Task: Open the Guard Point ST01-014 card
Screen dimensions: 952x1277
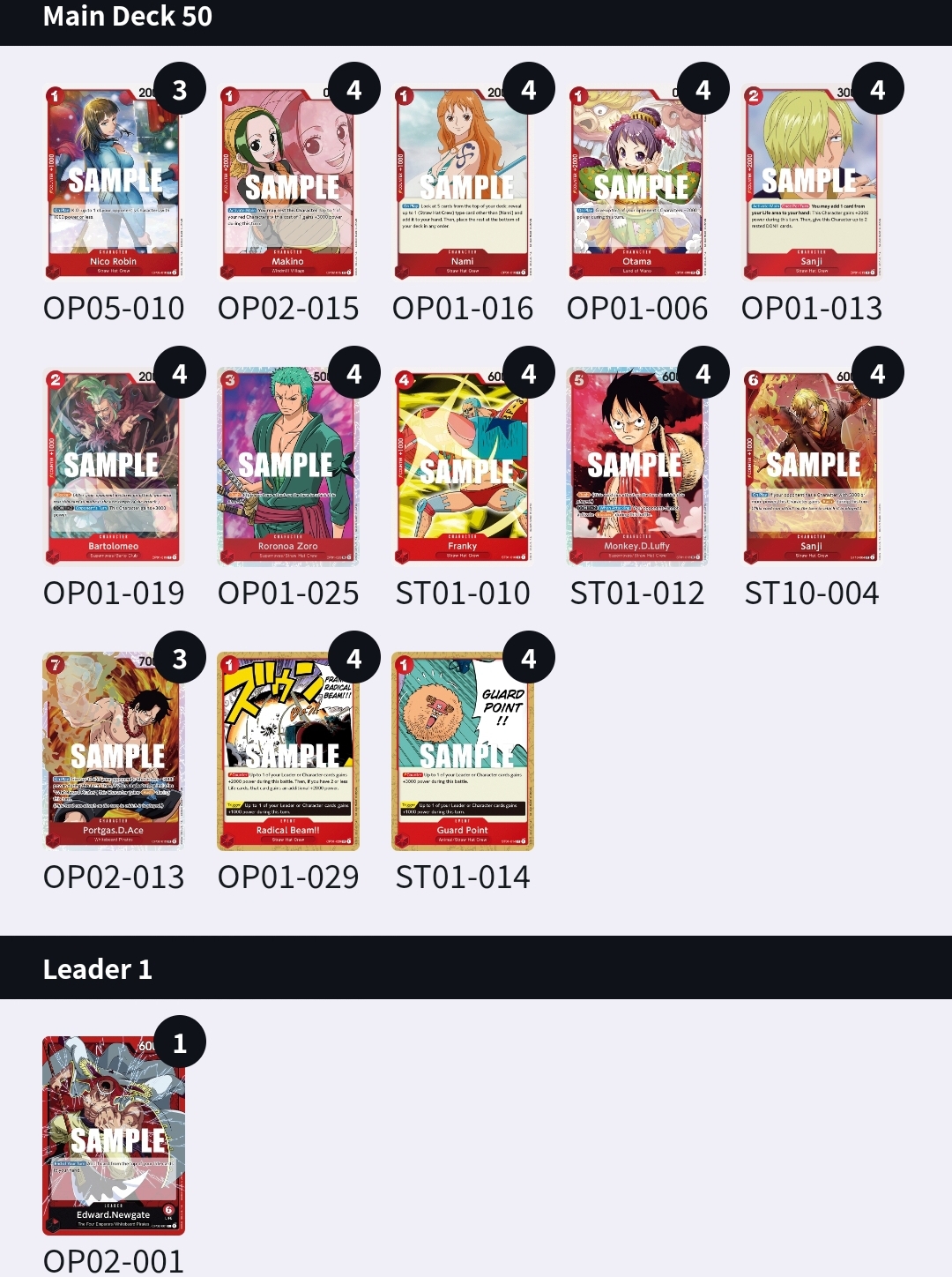Action: (x=462, y=751)
